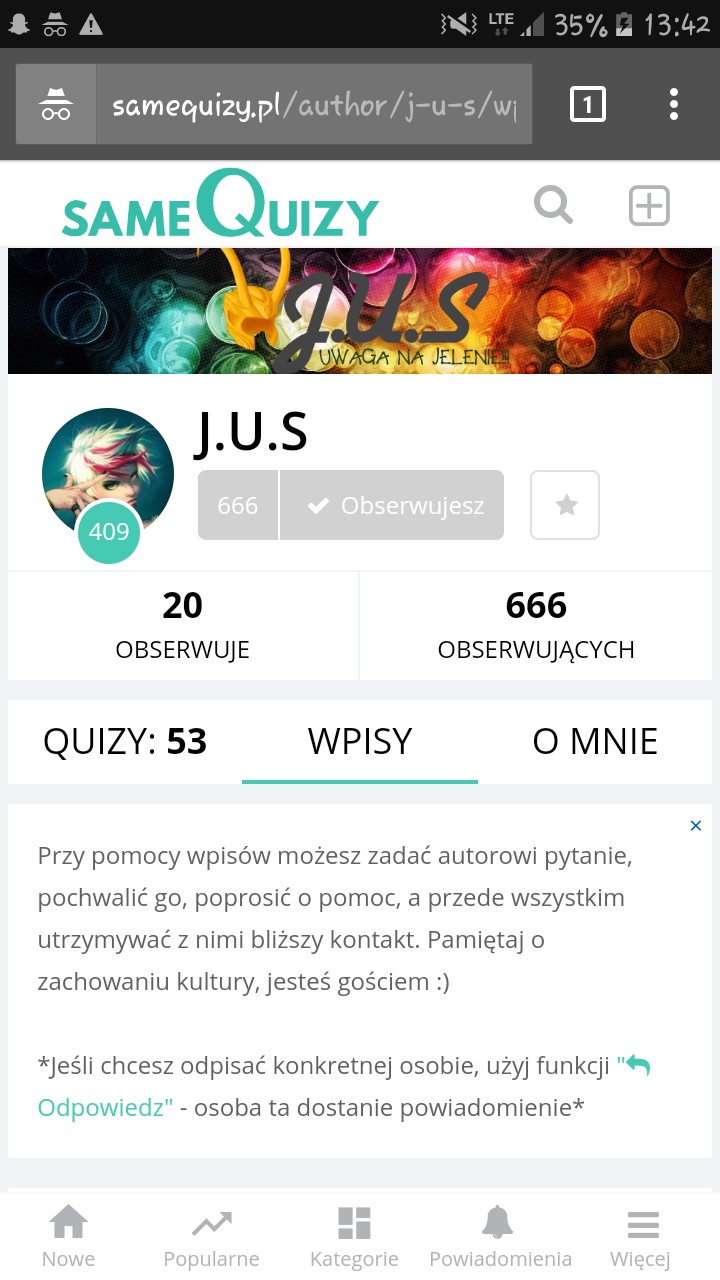View the 666 Obserwujących list

coord(536,626)
